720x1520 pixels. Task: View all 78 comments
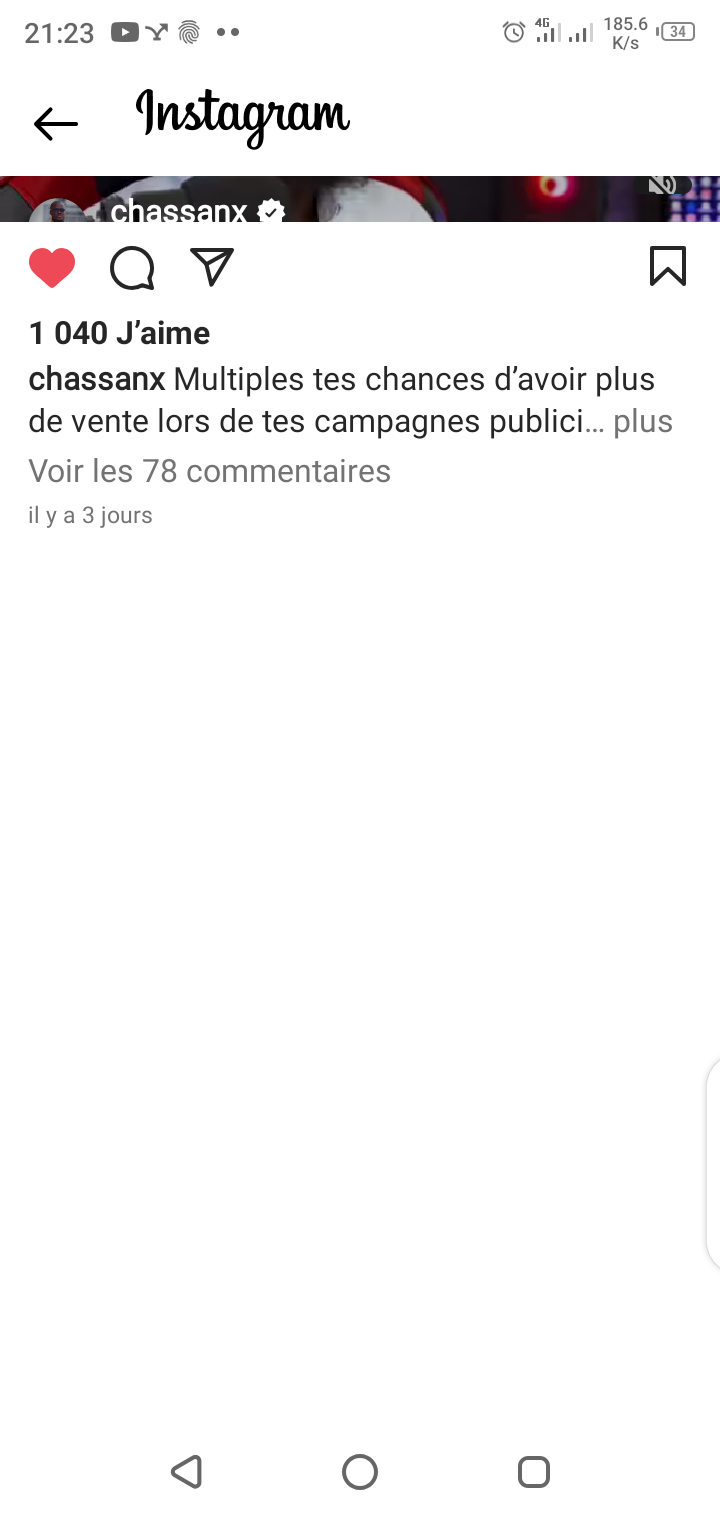[210, 471]
